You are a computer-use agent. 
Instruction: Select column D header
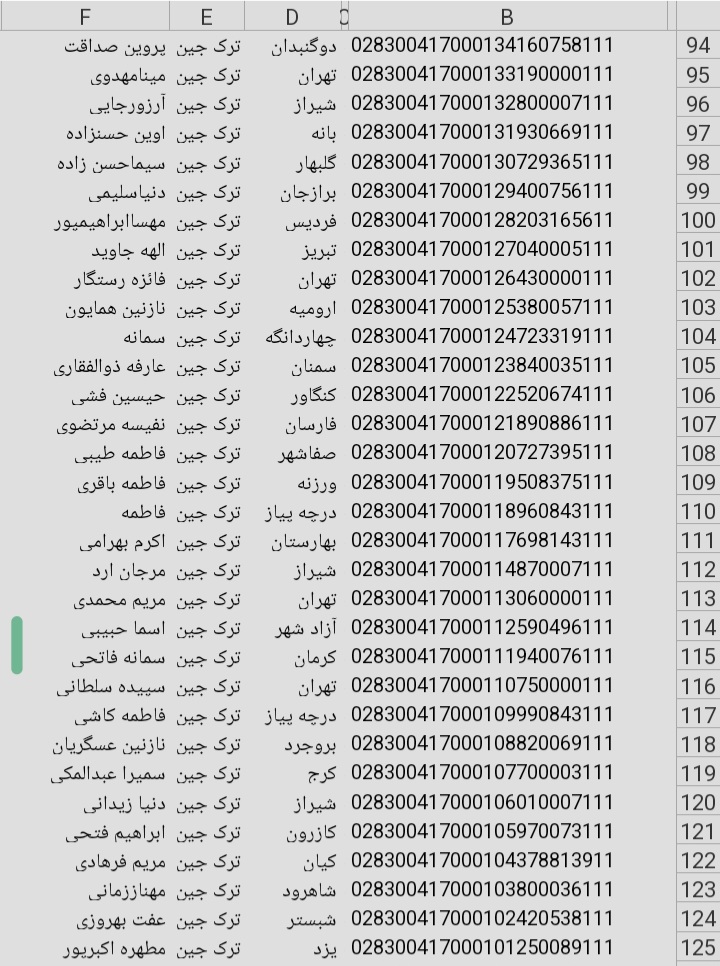(x=292, y=16)
